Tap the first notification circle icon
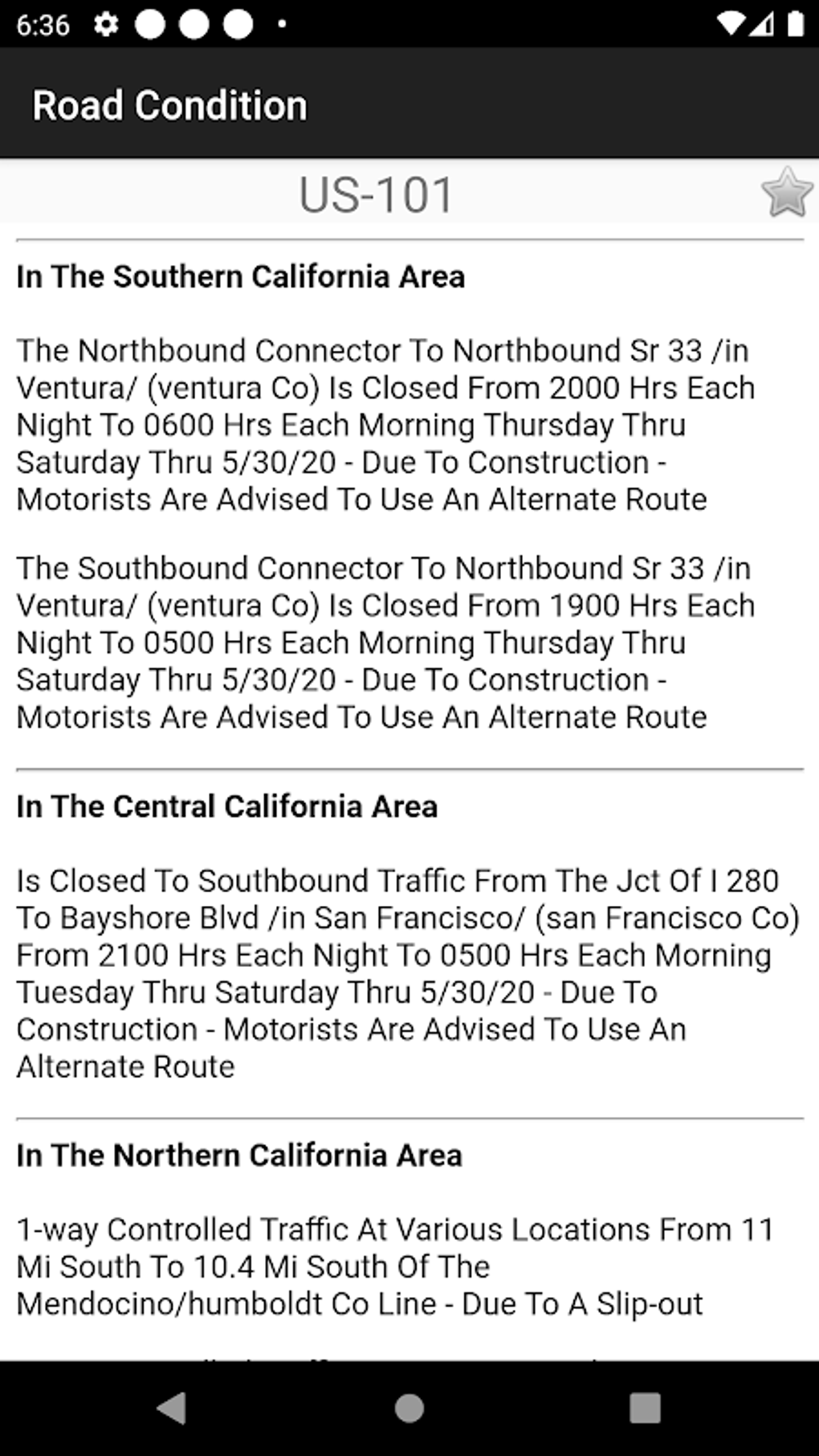This screenshot has height=1456, width=819. 148,25
